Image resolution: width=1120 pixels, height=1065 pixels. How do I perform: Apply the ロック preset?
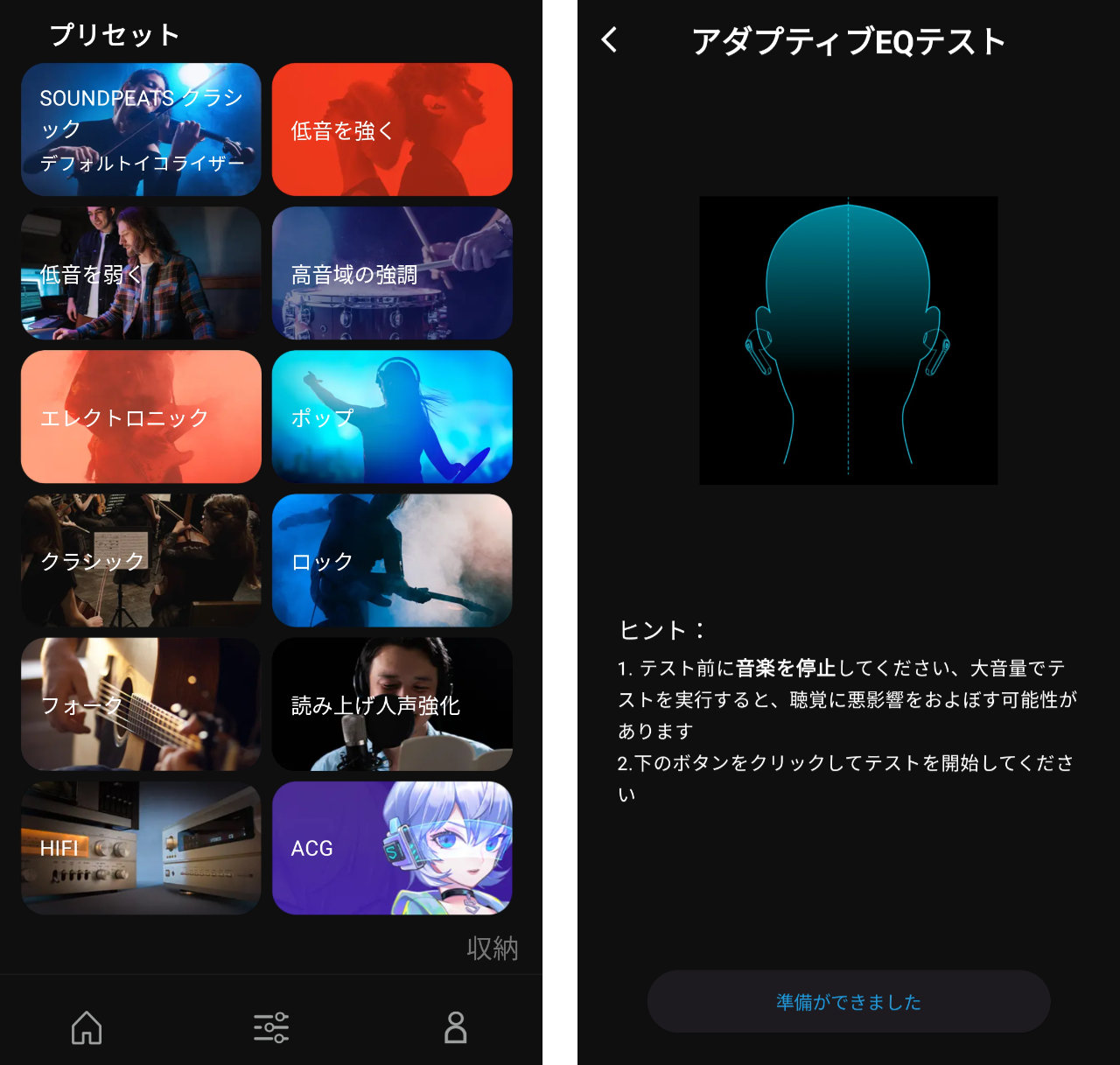click(x=392, y=560)
